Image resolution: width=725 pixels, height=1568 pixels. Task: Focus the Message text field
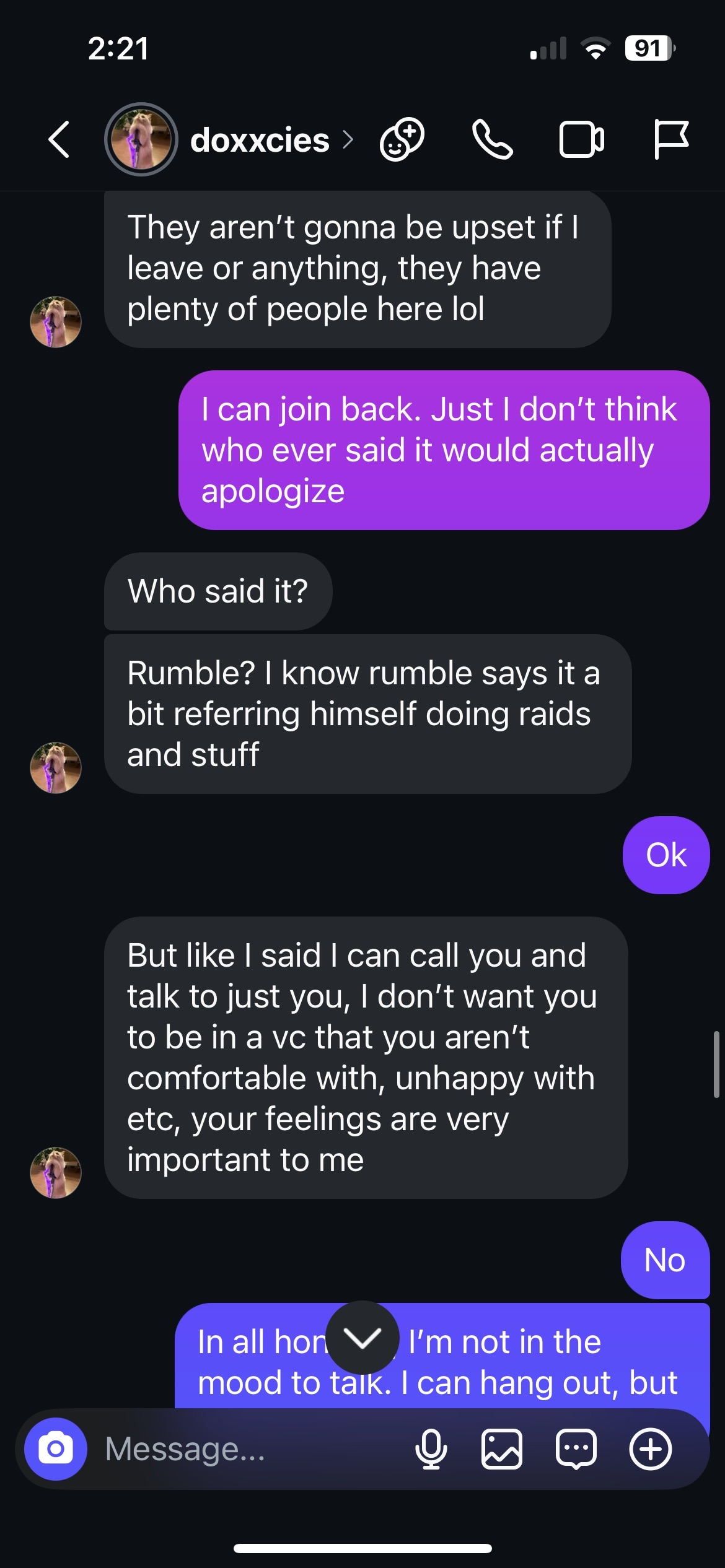[x=248, y=1449]
